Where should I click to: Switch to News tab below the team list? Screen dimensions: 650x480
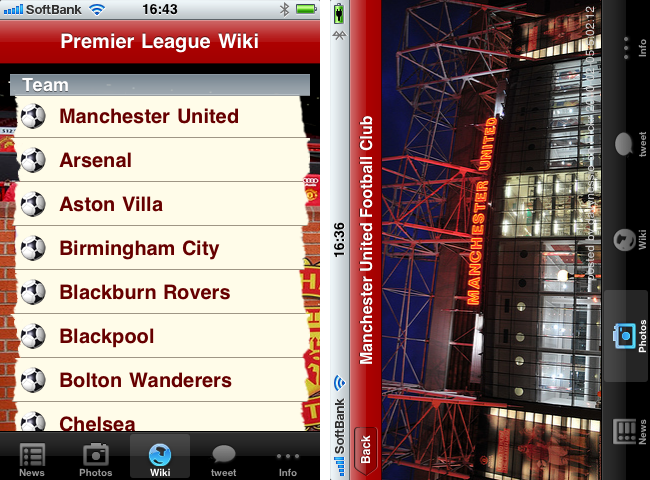(32, 458)
